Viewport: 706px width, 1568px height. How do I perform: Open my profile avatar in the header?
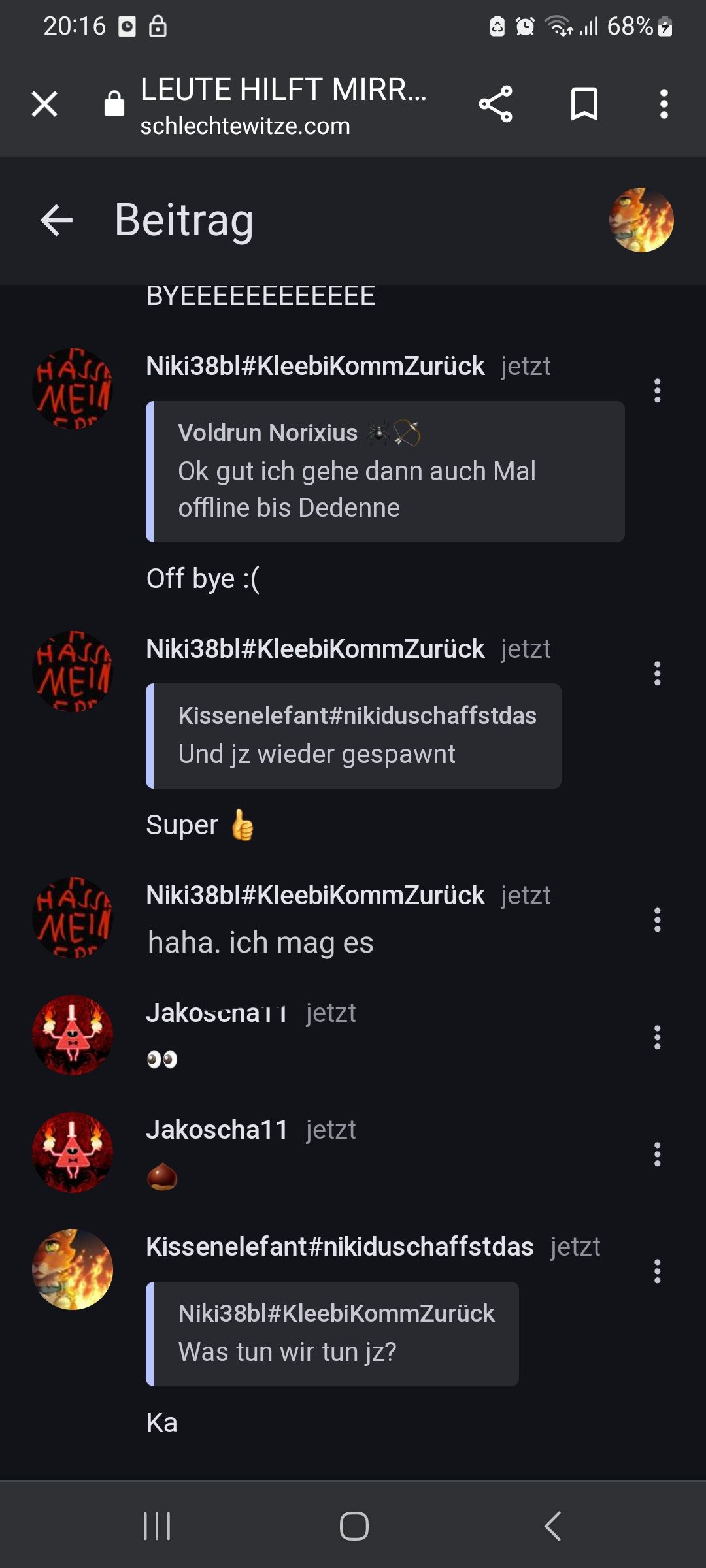coord(641,220)
